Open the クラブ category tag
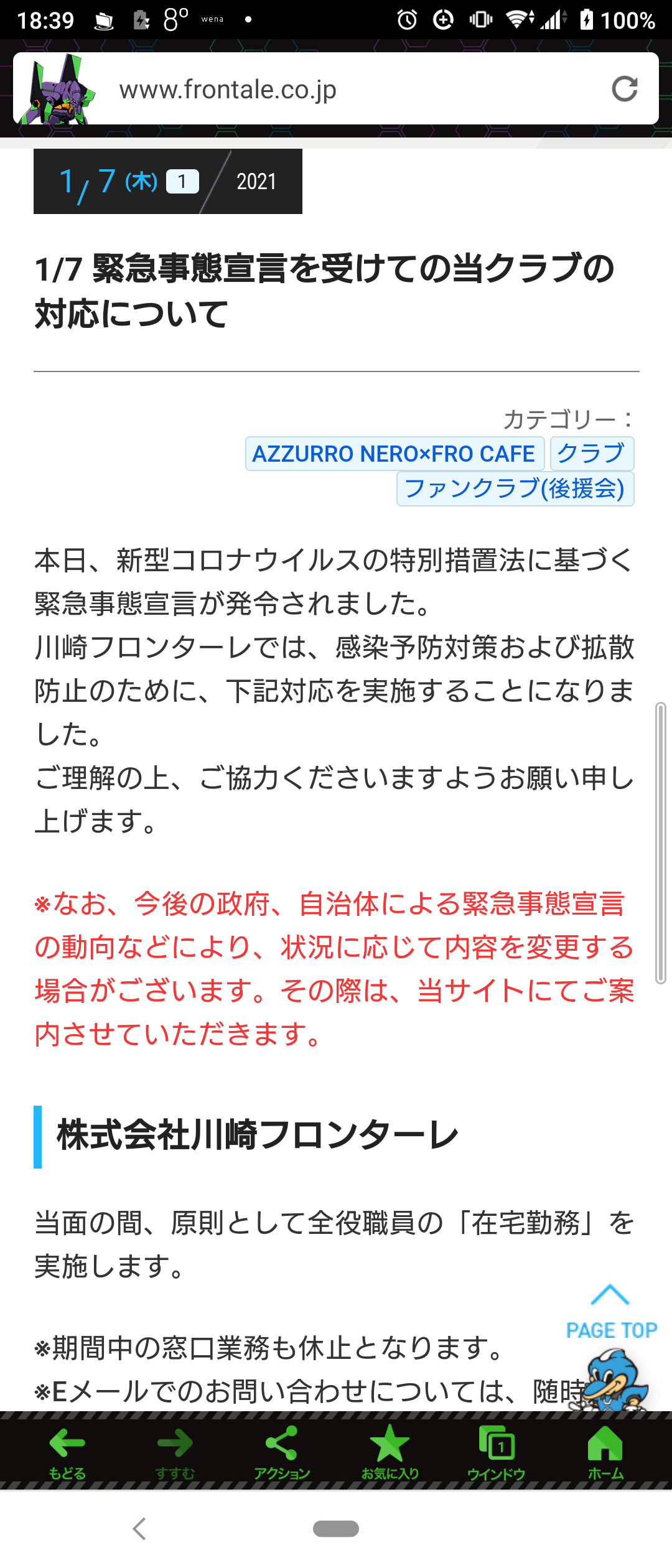This screenshot has height=1568, width=672. [x=591, y=454]
